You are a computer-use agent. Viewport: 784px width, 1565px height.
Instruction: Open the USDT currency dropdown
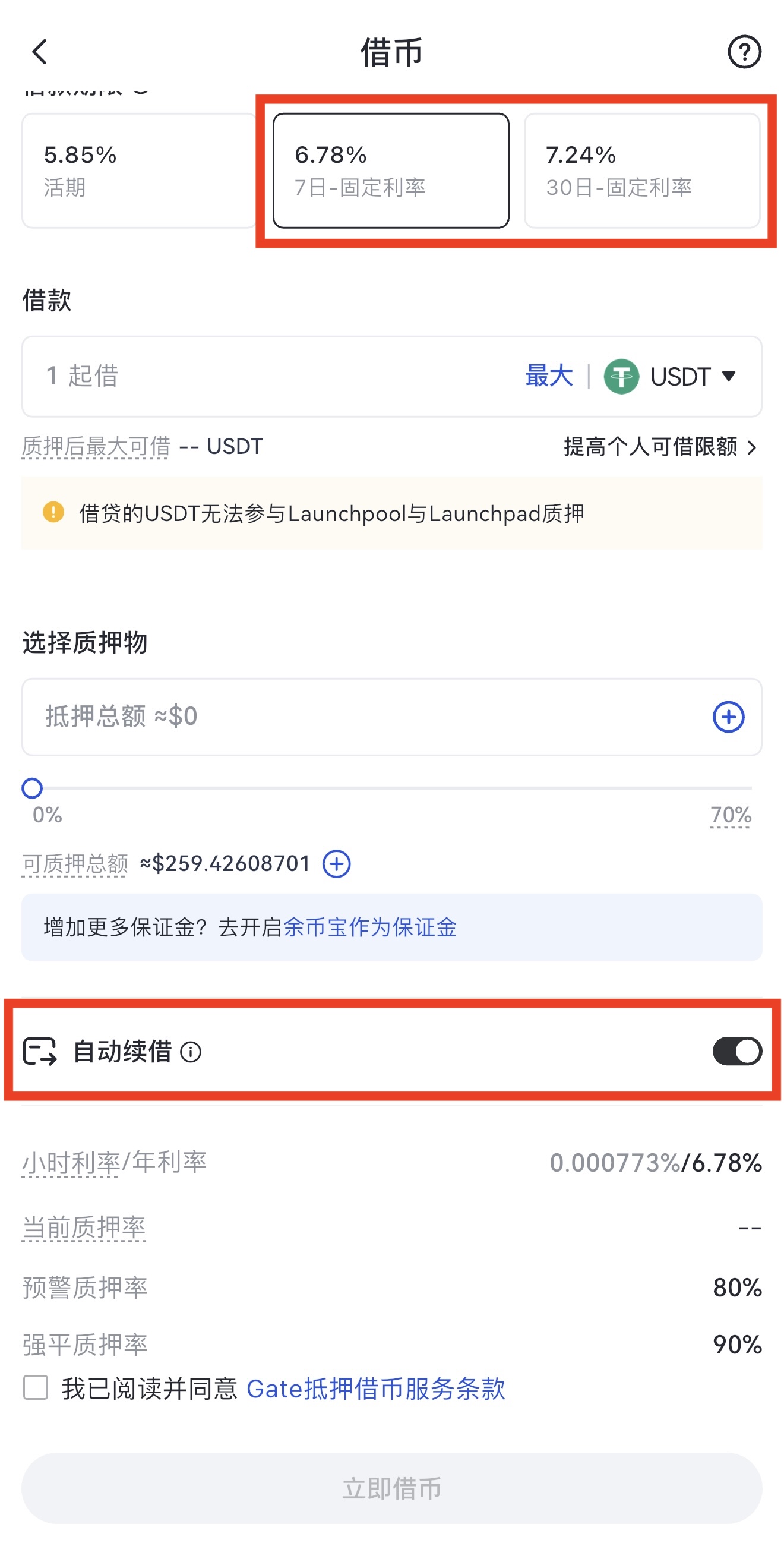pos(671,377)
